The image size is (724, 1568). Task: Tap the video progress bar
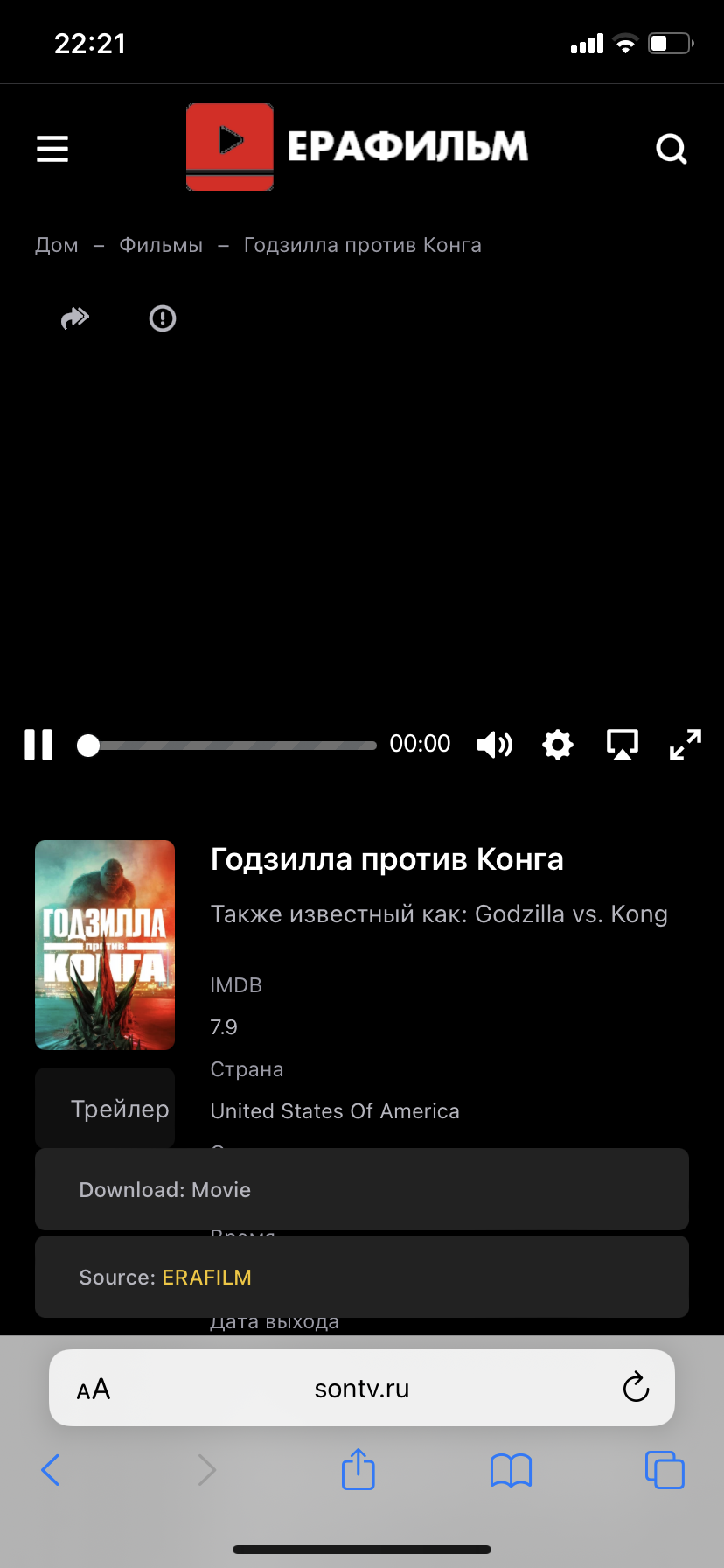point(232,745)
